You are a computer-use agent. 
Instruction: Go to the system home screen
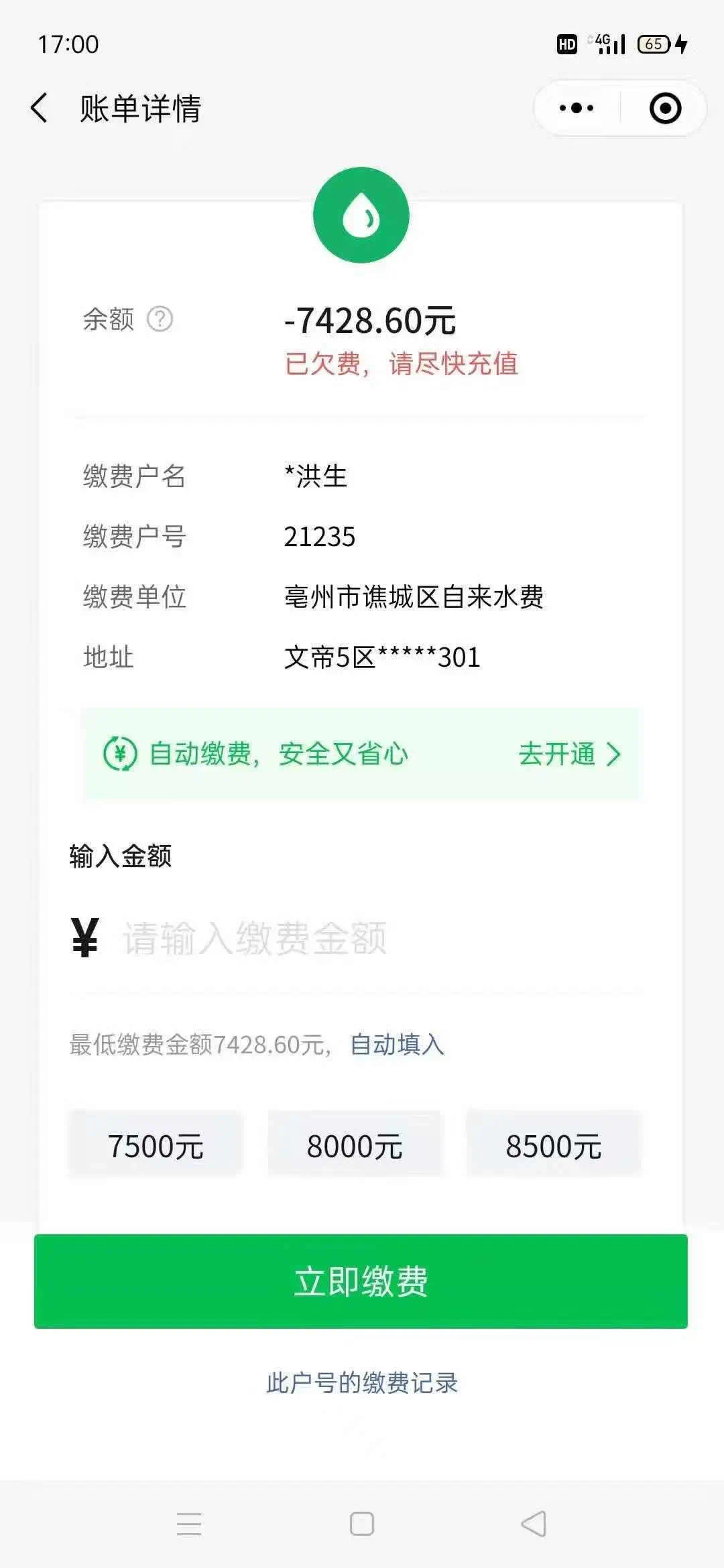362,1524
